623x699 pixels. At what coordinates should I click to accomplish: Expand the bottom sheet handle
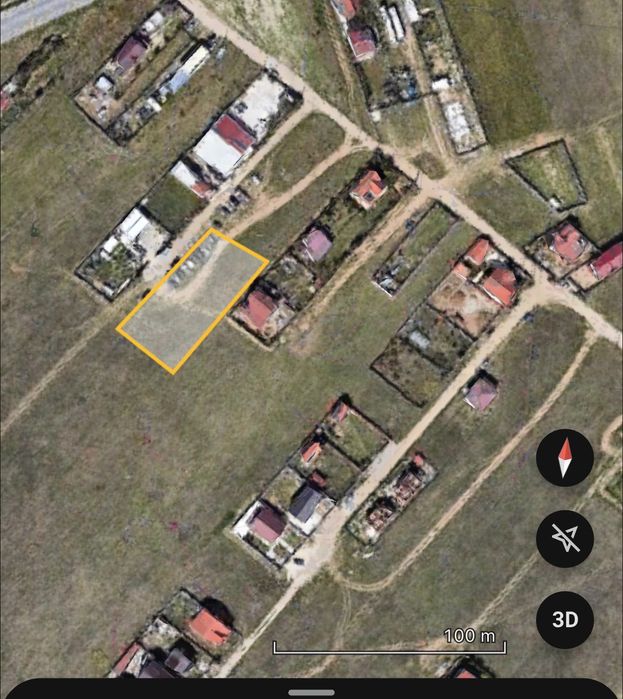pos(311,691)
